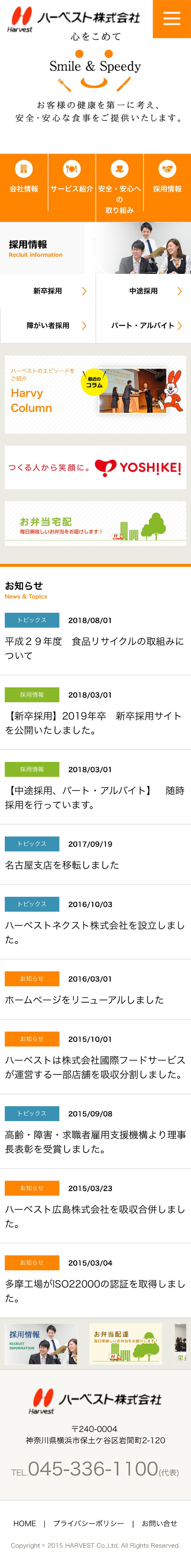Image resolution: width=191 pixels, height=1568 pixels.
Task: Open 安全・安心への取り組み page
Action: [119, 187]
